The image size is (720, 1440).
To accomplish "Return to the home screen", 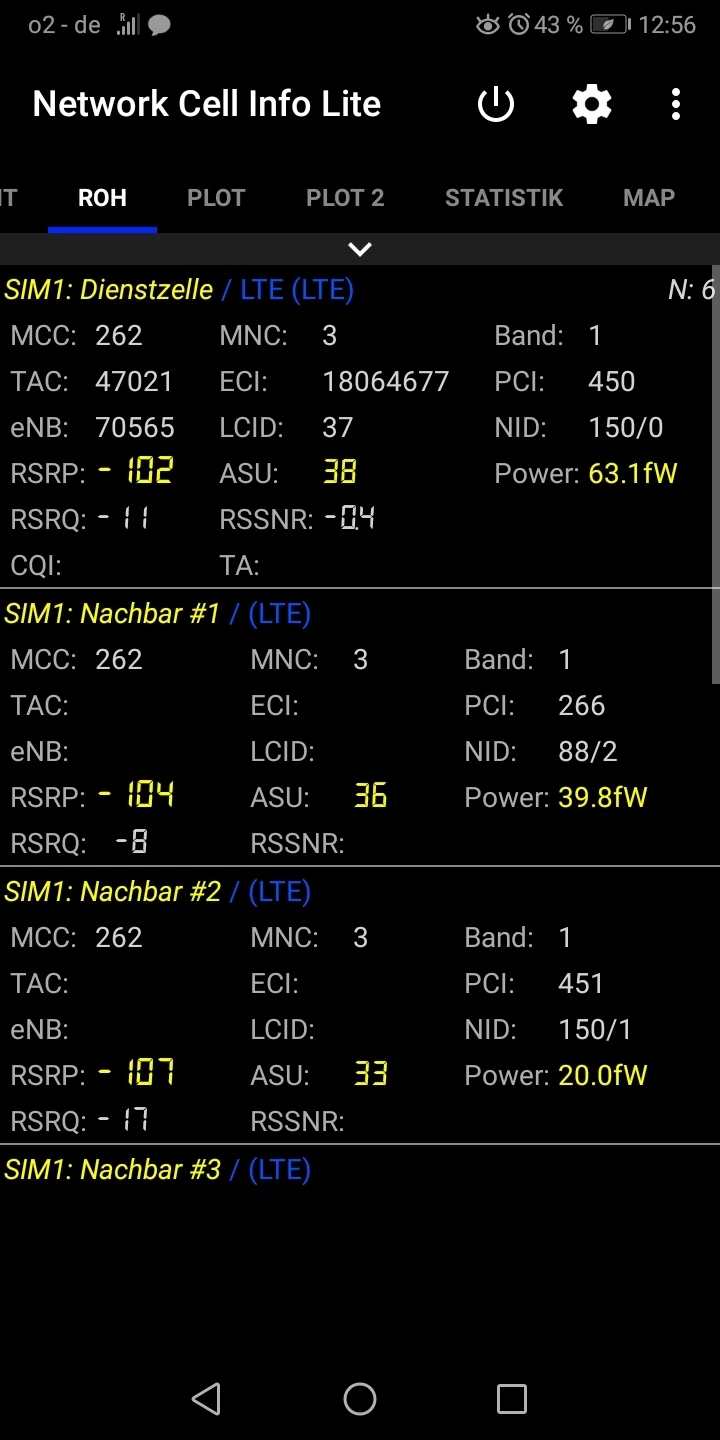I will 360,1399.
